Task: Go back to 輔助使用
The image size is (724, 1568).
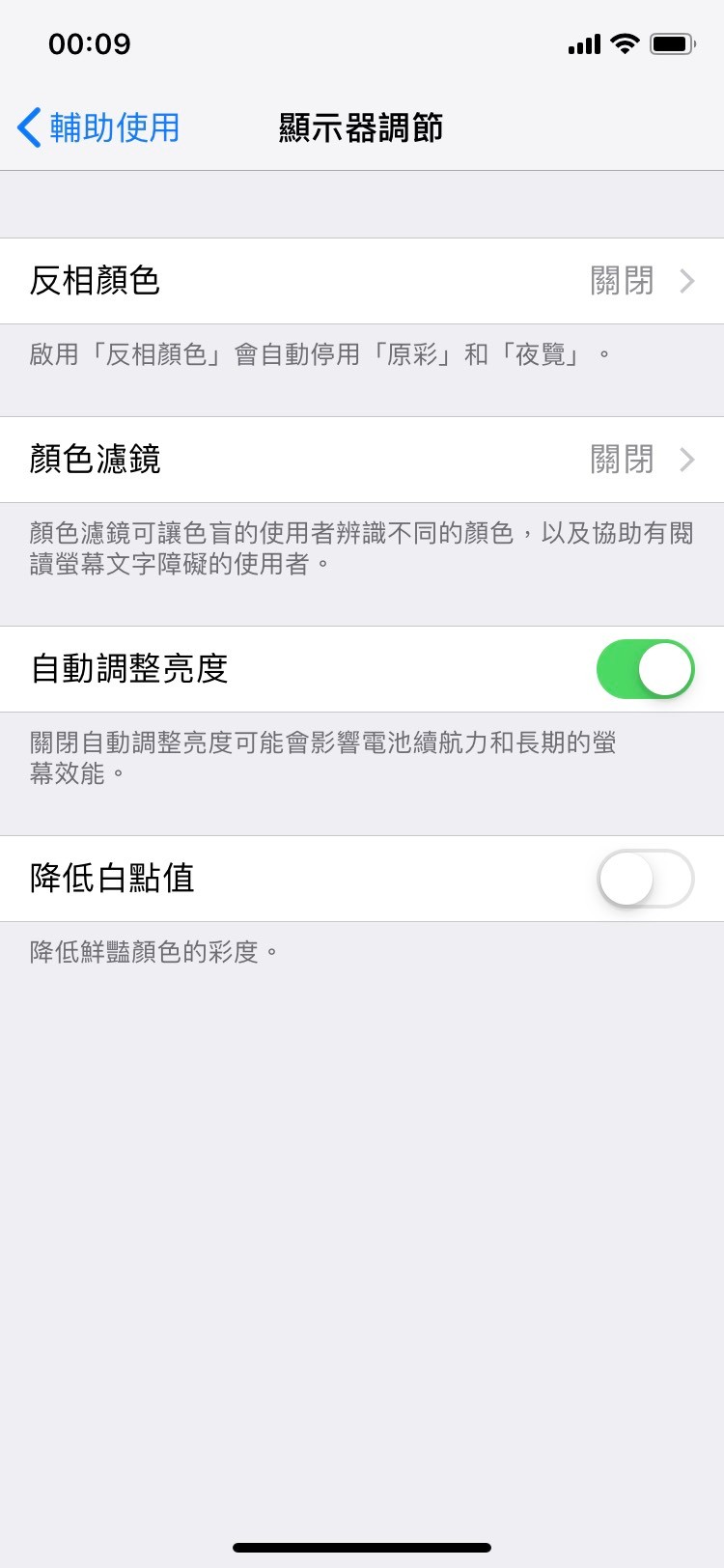Action: pos(99,127)
